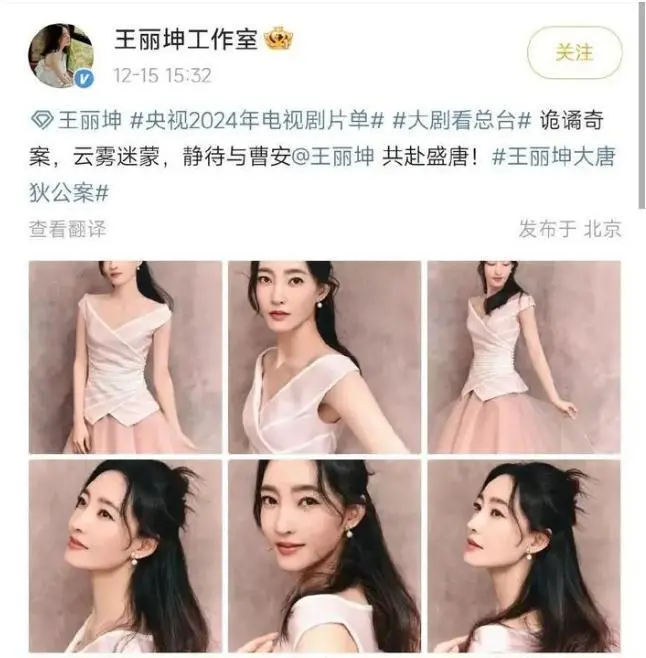Open the 王丽坤工作室 profile avatar

[x=61, y=55]
